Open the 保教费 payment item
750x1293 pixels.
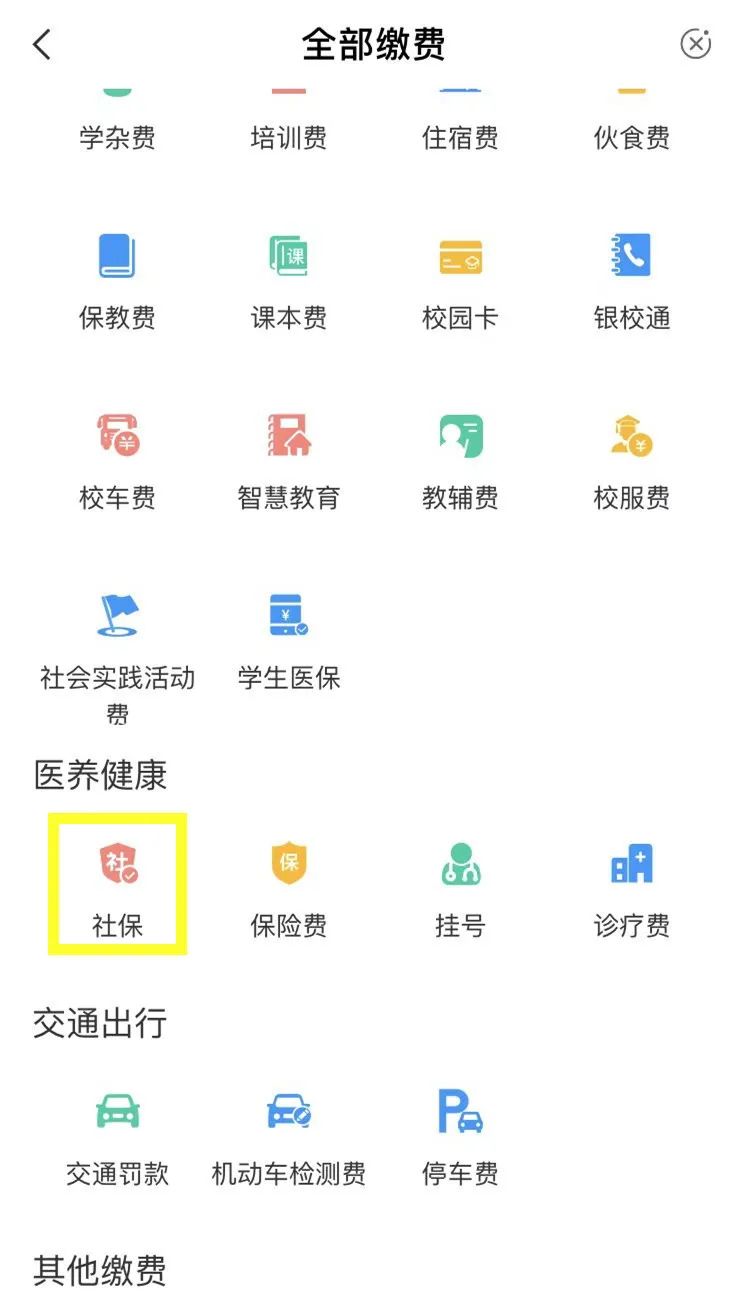(117, 281)
